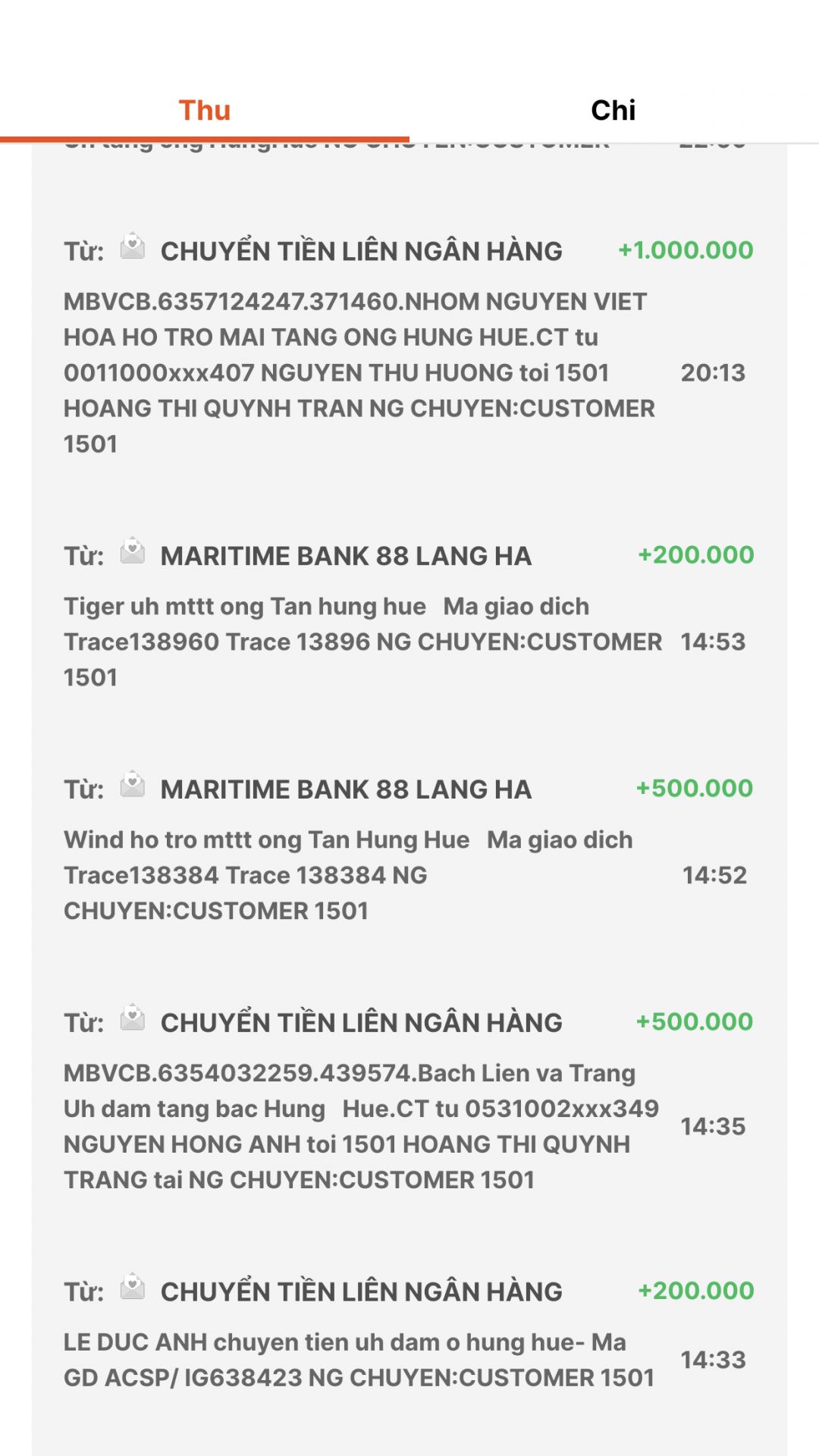Switch to the Chi tab
Screen dimensions: 819x1456
click(613, 111)
